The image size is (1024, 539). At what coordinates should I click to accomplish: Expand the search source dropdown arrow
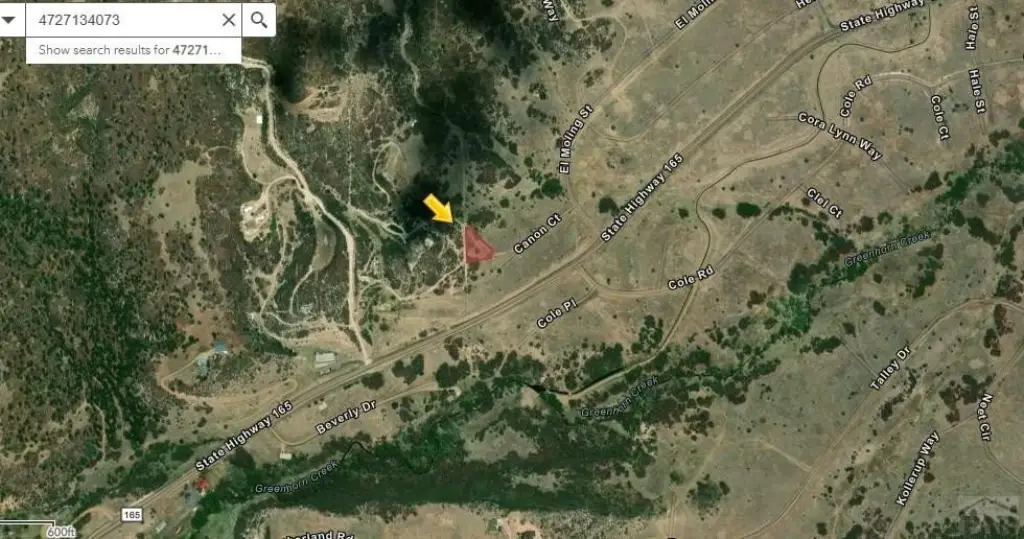[8, 19]
